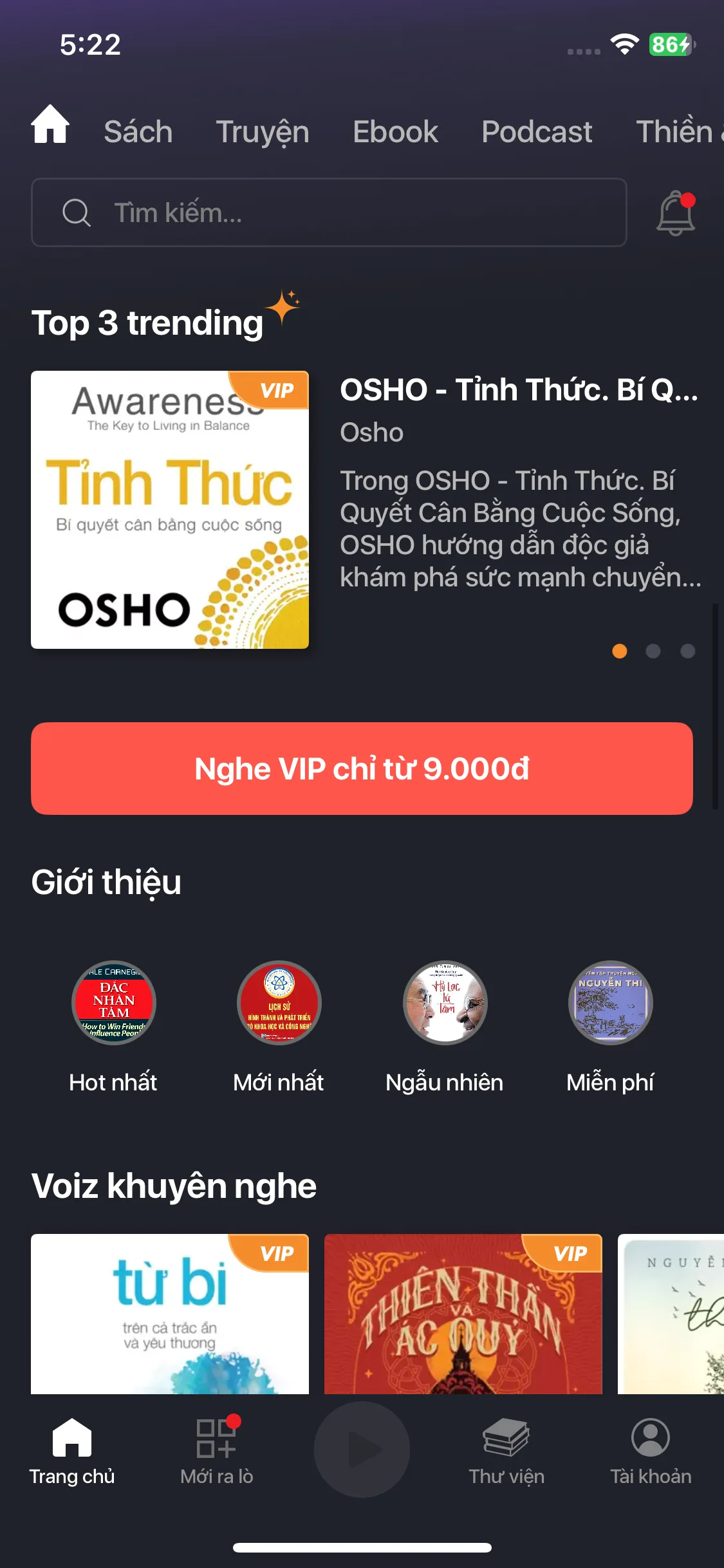The width and height of the screenshot is (724, 1568).
Task: Go to the Podcast tab
Action: point(537,132)
